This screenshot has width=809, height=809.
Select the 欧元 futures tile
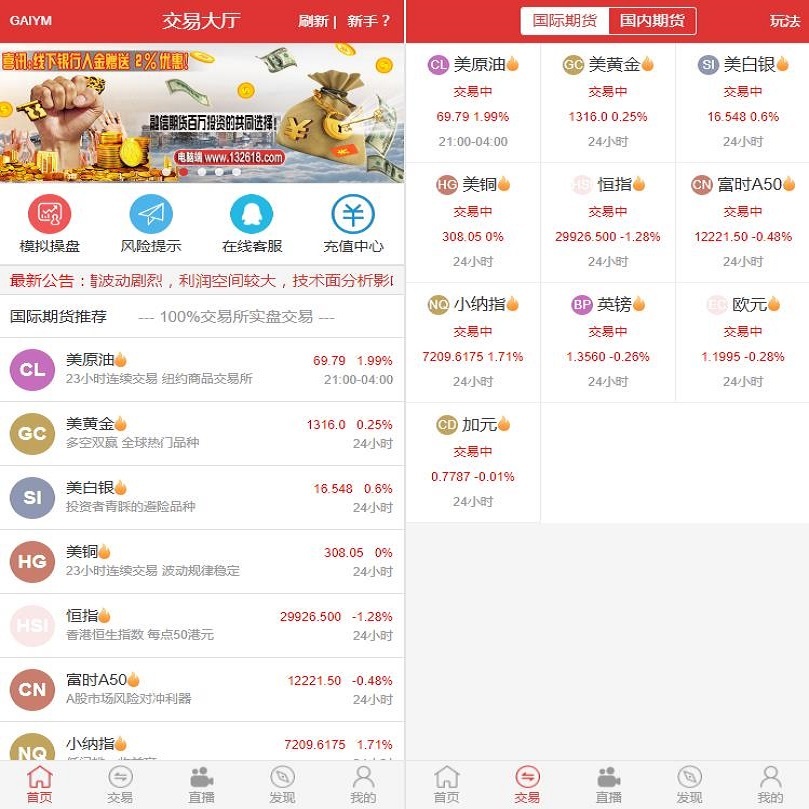click(743, 342)
